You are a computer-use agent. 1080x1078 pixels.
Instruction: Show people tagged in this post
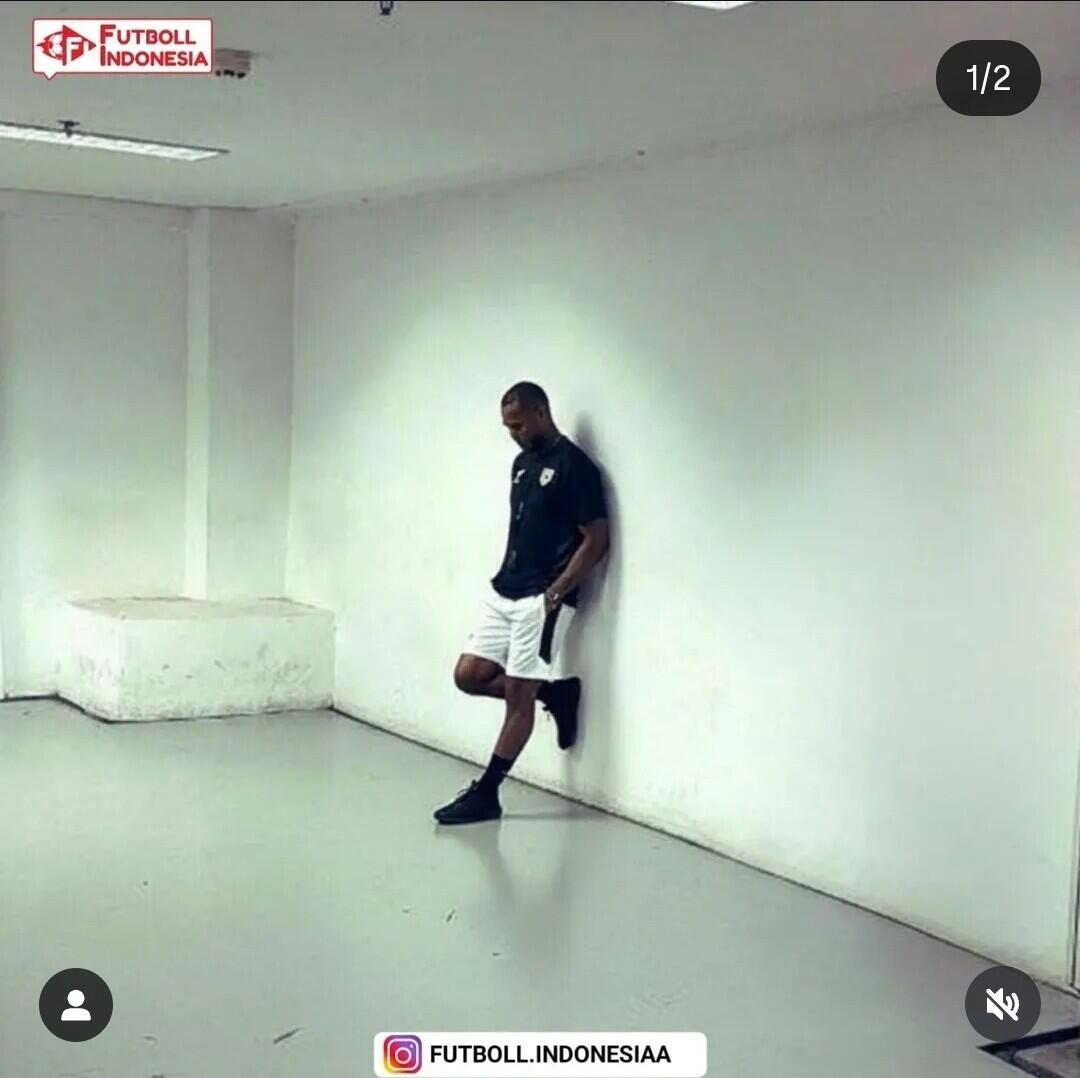(x=76, y=1005)
